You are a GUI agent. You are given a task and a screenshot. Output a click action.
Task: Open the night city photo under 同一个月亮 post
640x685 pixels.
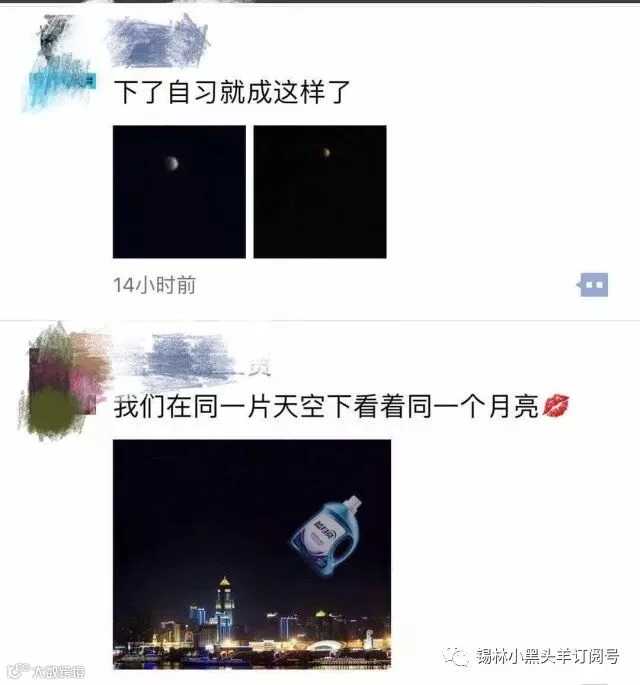252,554
